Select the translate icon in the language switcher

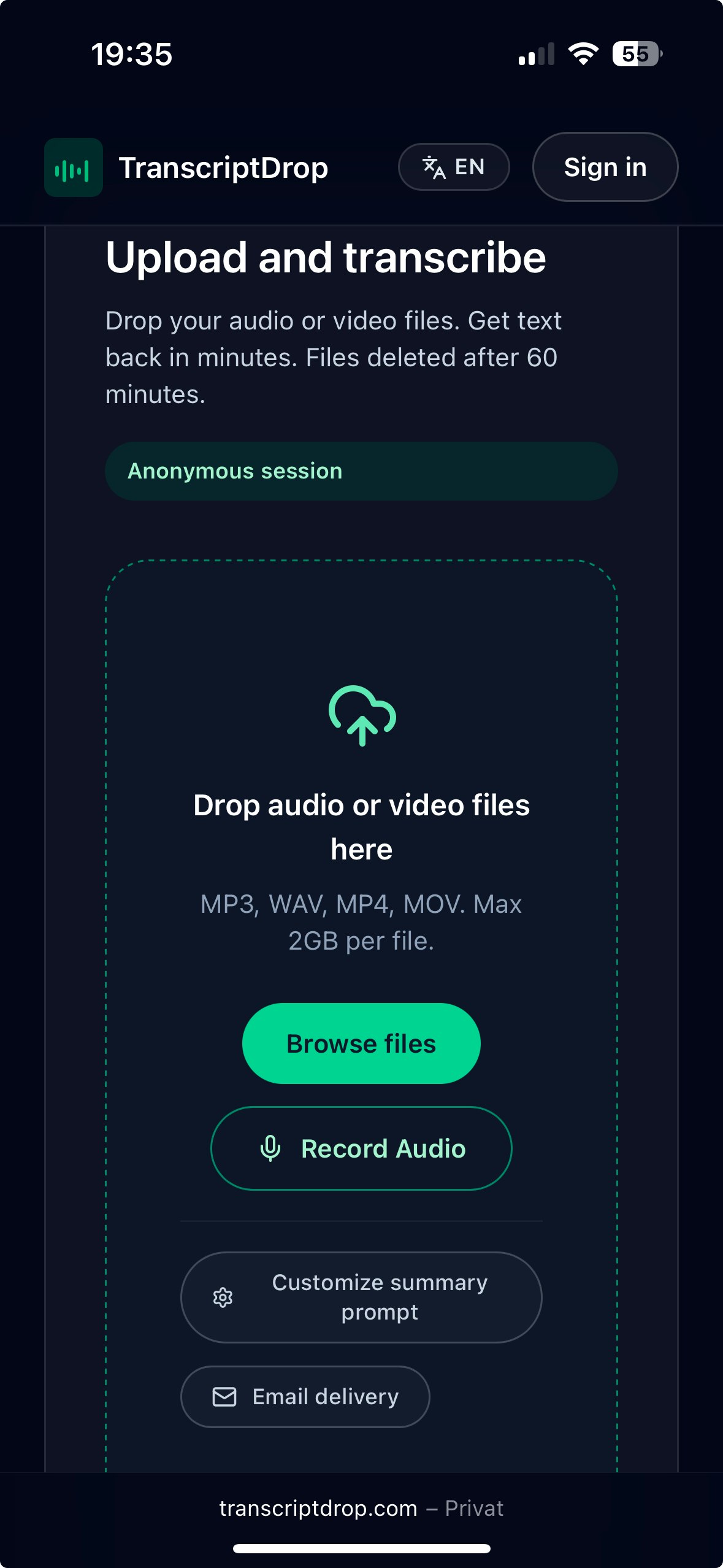click(x=434, y=166)
